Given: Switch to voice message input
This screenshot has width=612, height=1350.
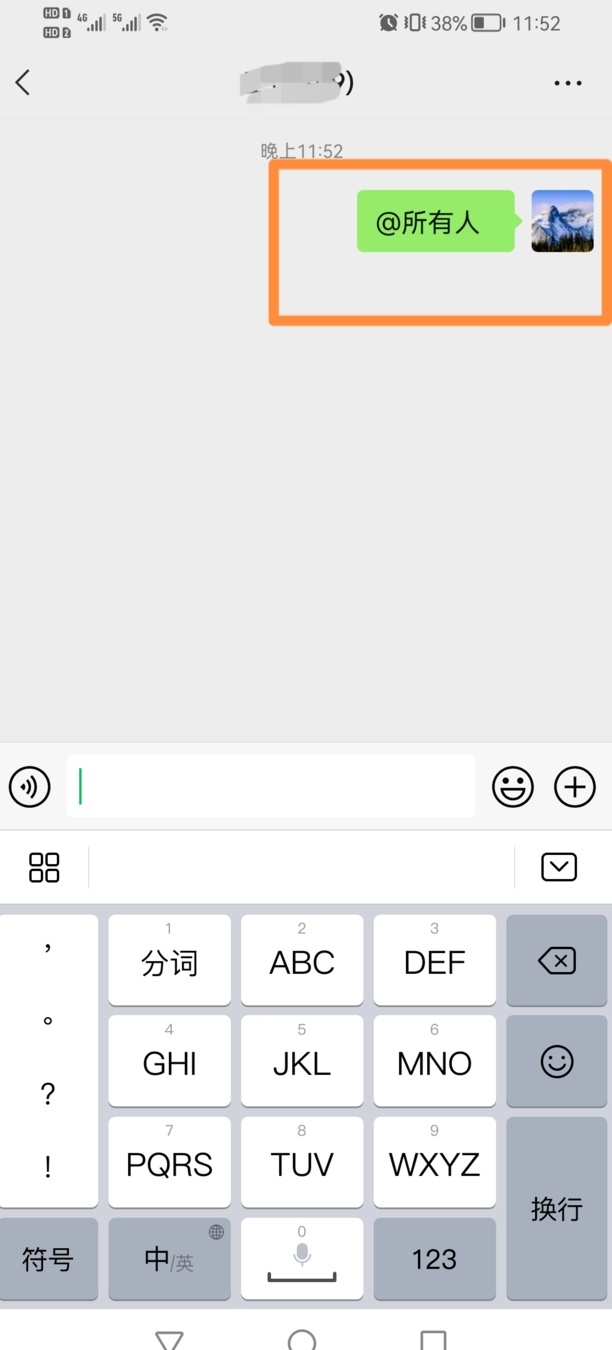Looking at the screenshot, I should (30, 787).
